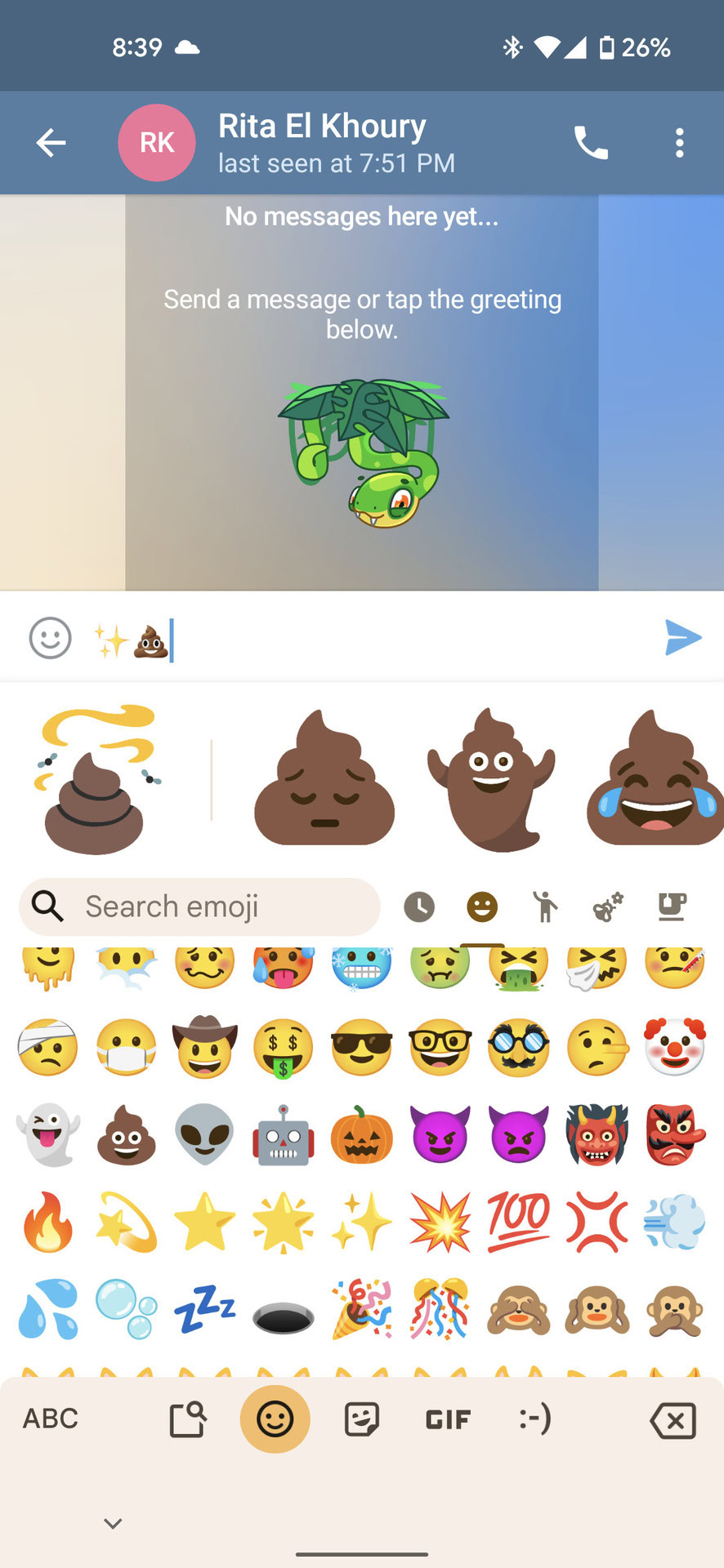Viewport: 724px width, 1568px height.
Task: Switch keyboard to ABC letters
Action: pyautogui.click(x=51, y=1419)
